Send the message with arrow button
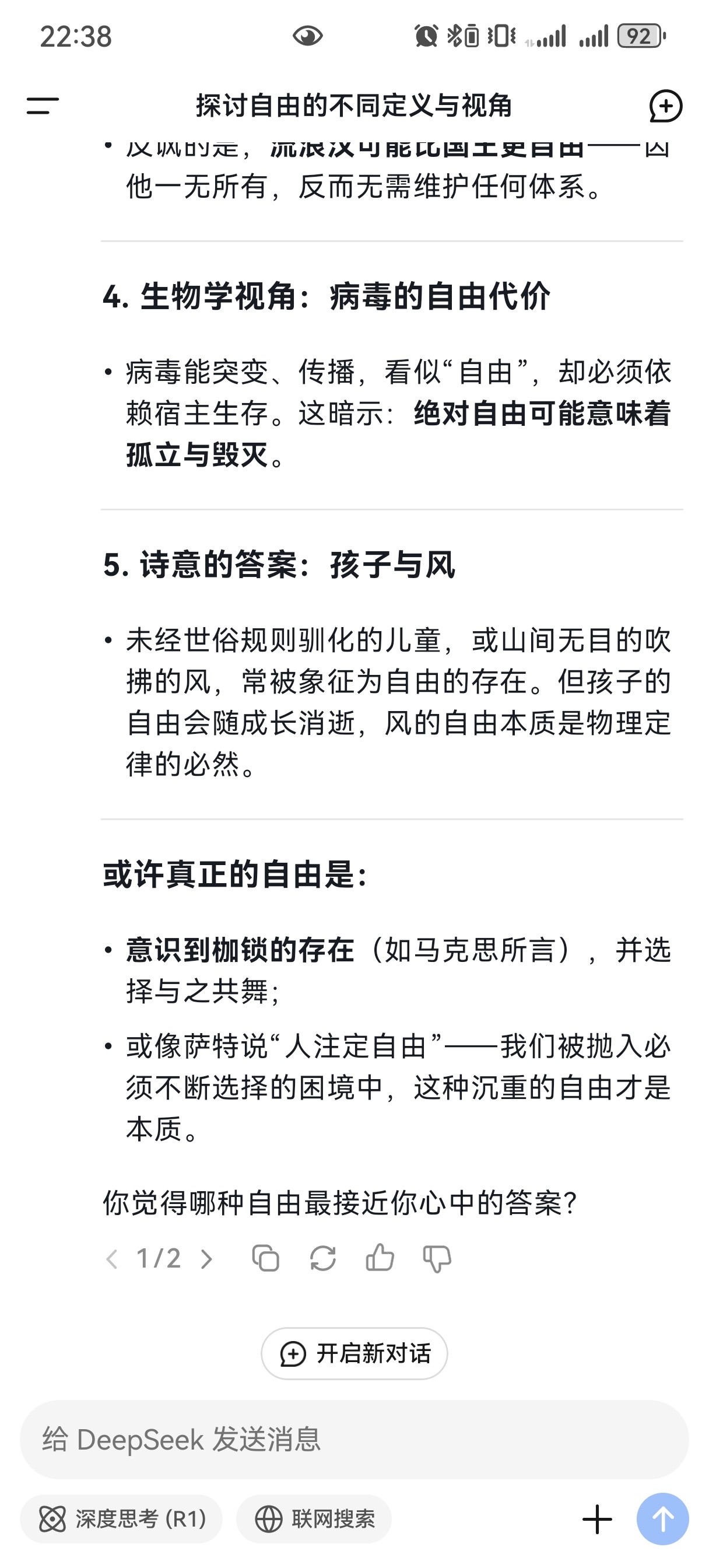This screenshot has width=709, height=1568. [x=663, y=1520]
